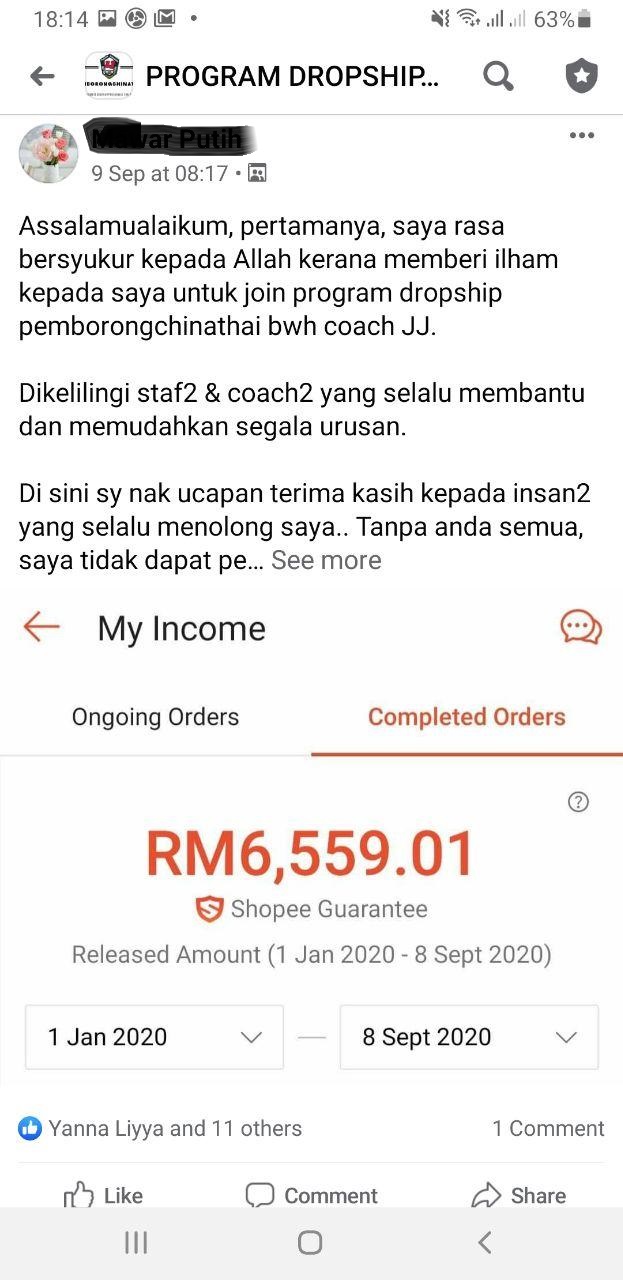The width and height of the screenshot is (623, 1280).
Task: Open the post's three-dot options menu
Action: [581, 136]
